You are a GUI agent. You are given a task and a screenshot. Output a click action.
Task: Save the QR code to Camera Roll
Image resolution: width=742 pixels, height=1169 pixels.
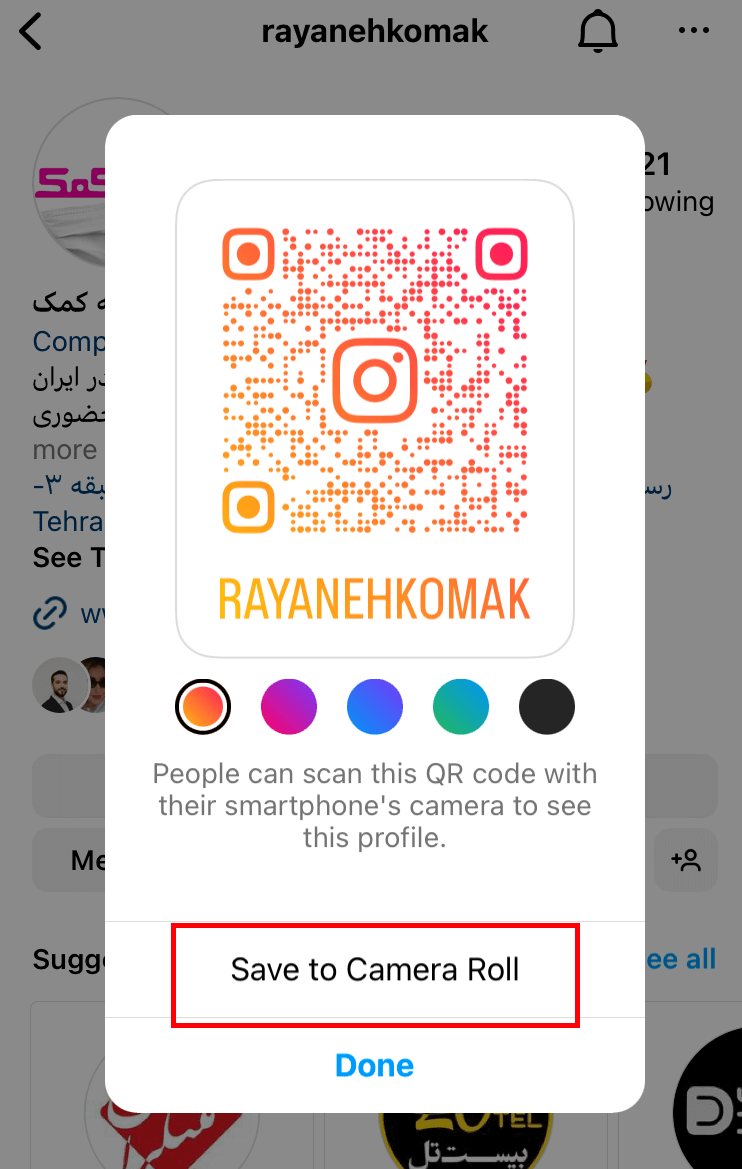pyautogui.click(x=375, y=970)
